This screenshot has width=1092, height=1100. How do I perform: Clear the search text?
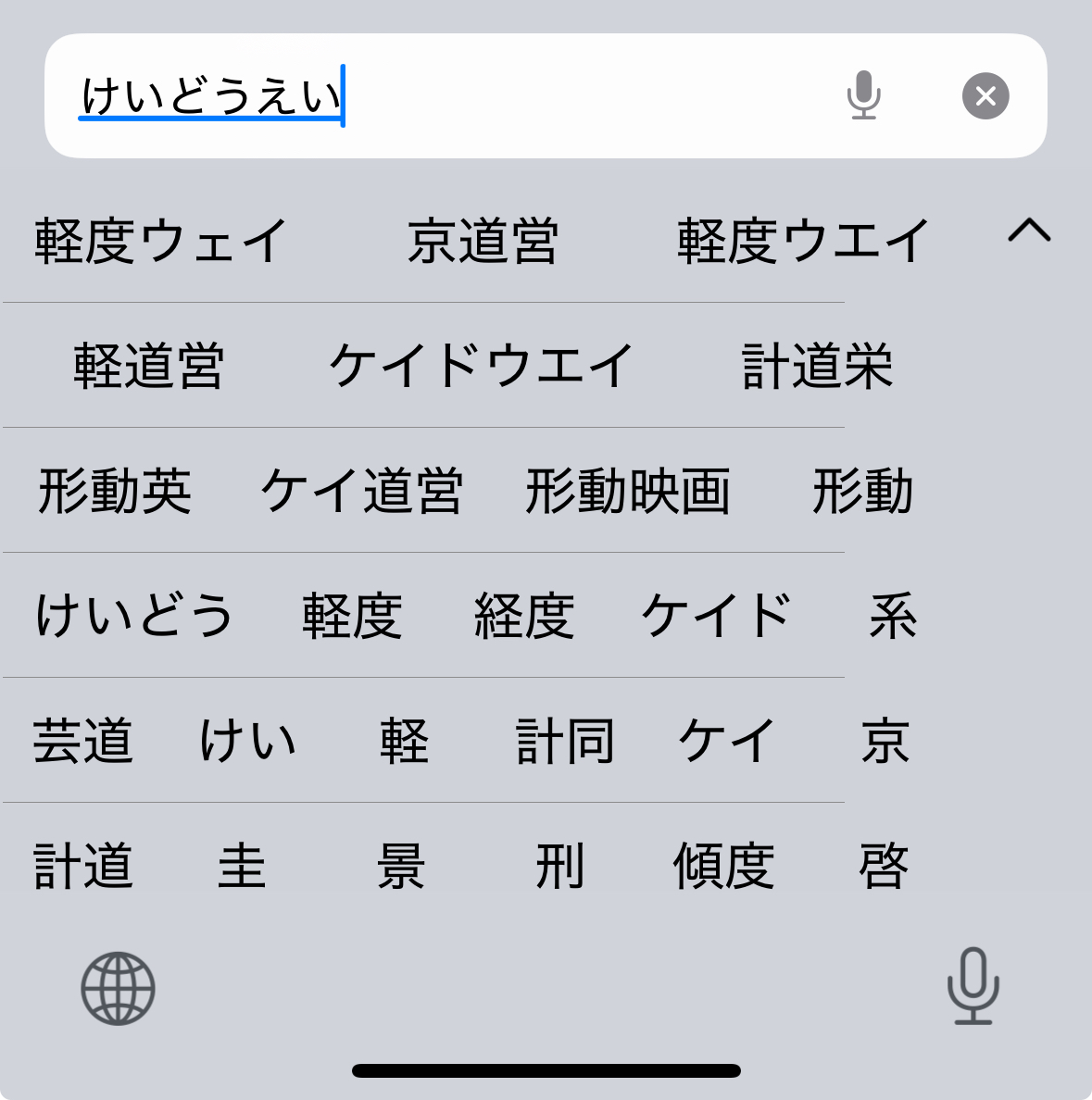coord(985,96)
